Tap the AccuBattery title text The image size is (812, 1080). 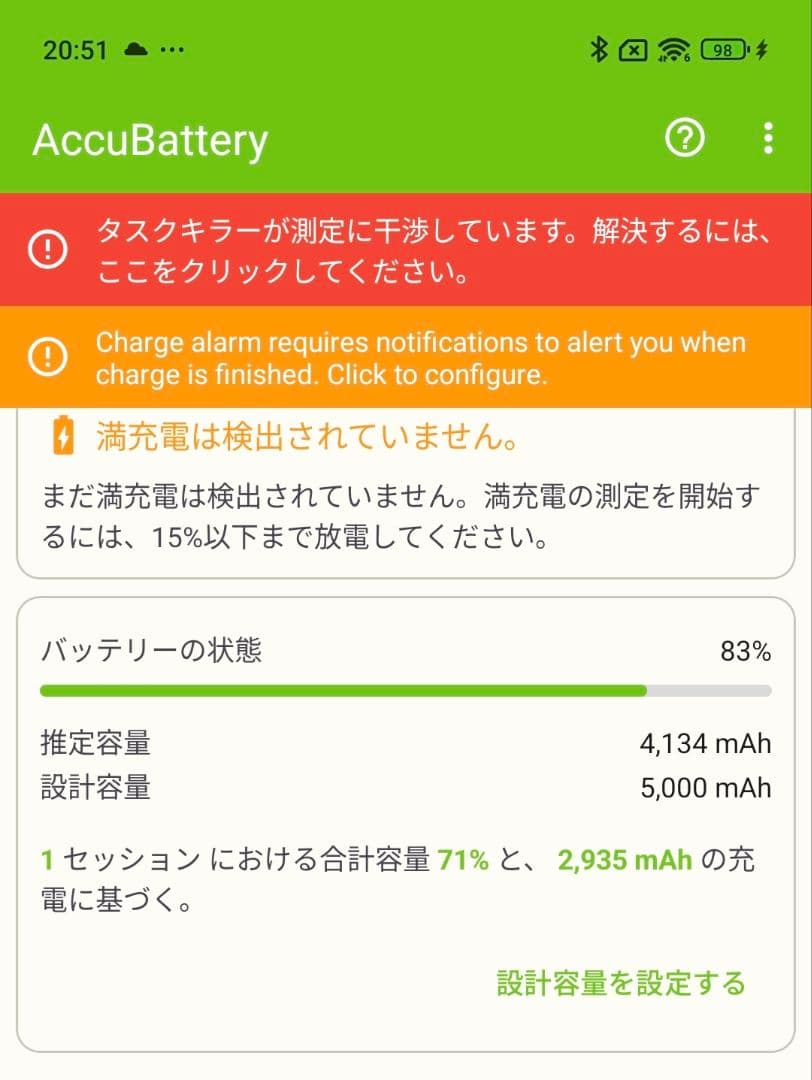(152, 138)
